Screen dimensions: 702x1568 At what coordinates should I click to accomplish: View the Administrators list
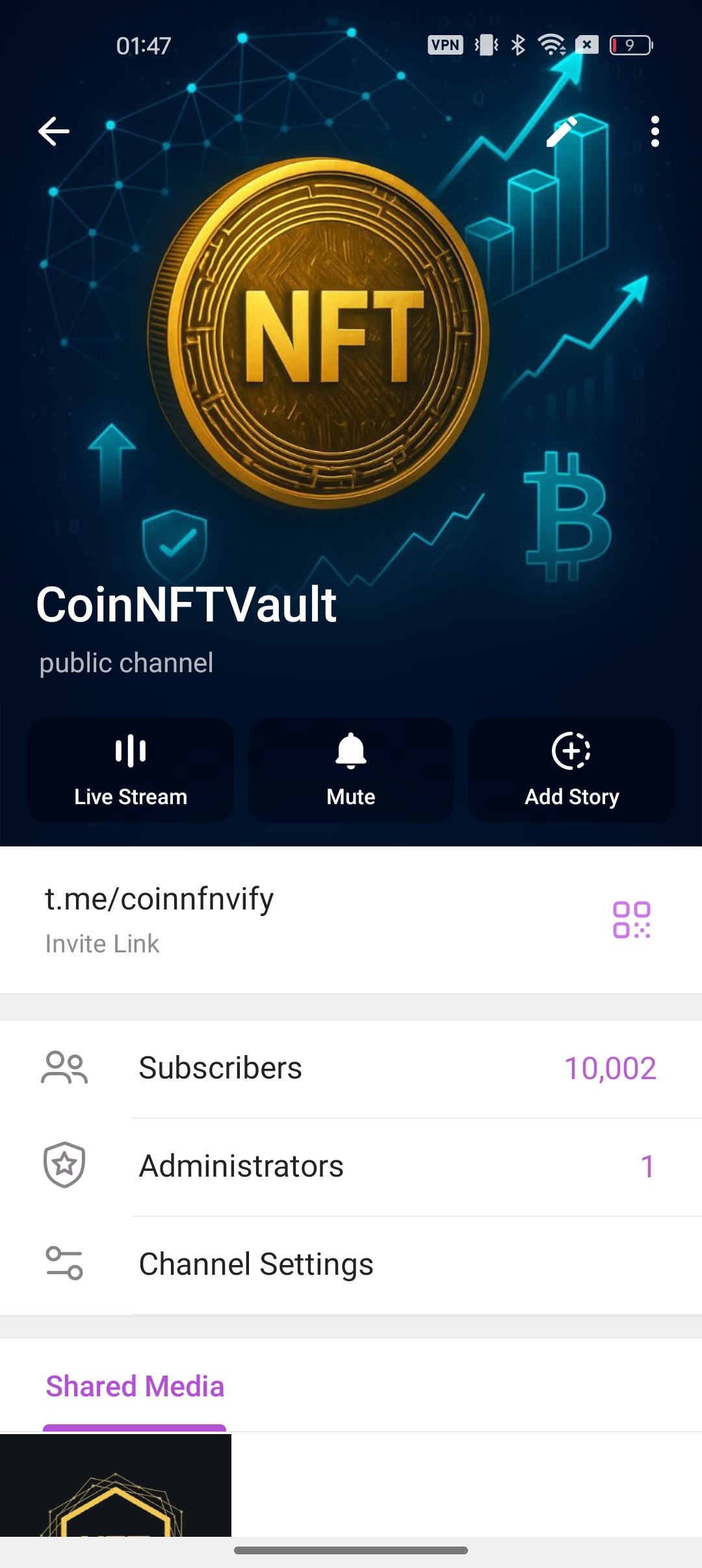tap(351, 1165)
